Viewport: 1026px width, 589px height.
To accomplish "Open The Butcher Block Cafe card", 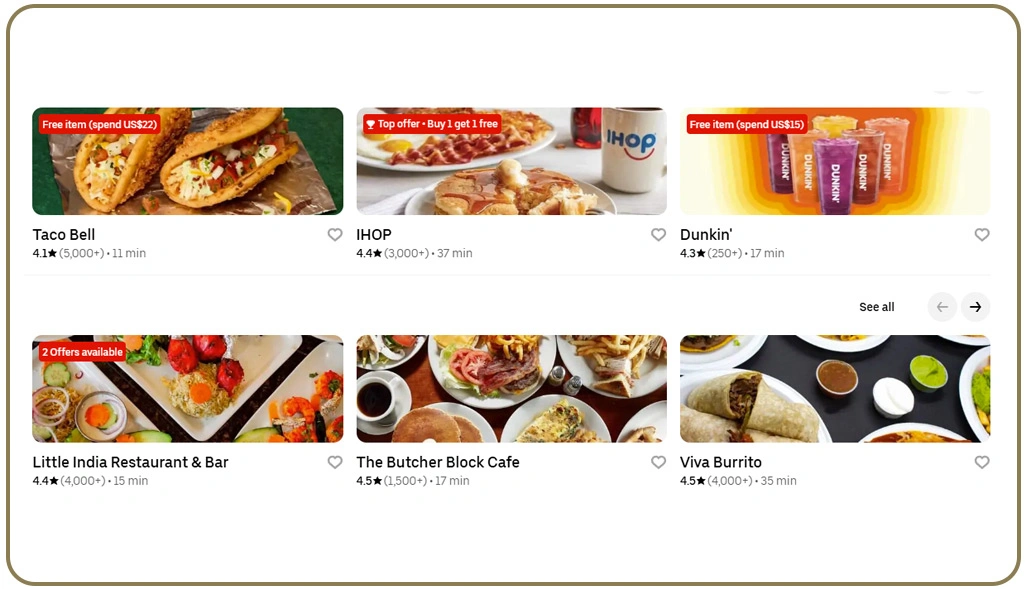I will point(511,389).
